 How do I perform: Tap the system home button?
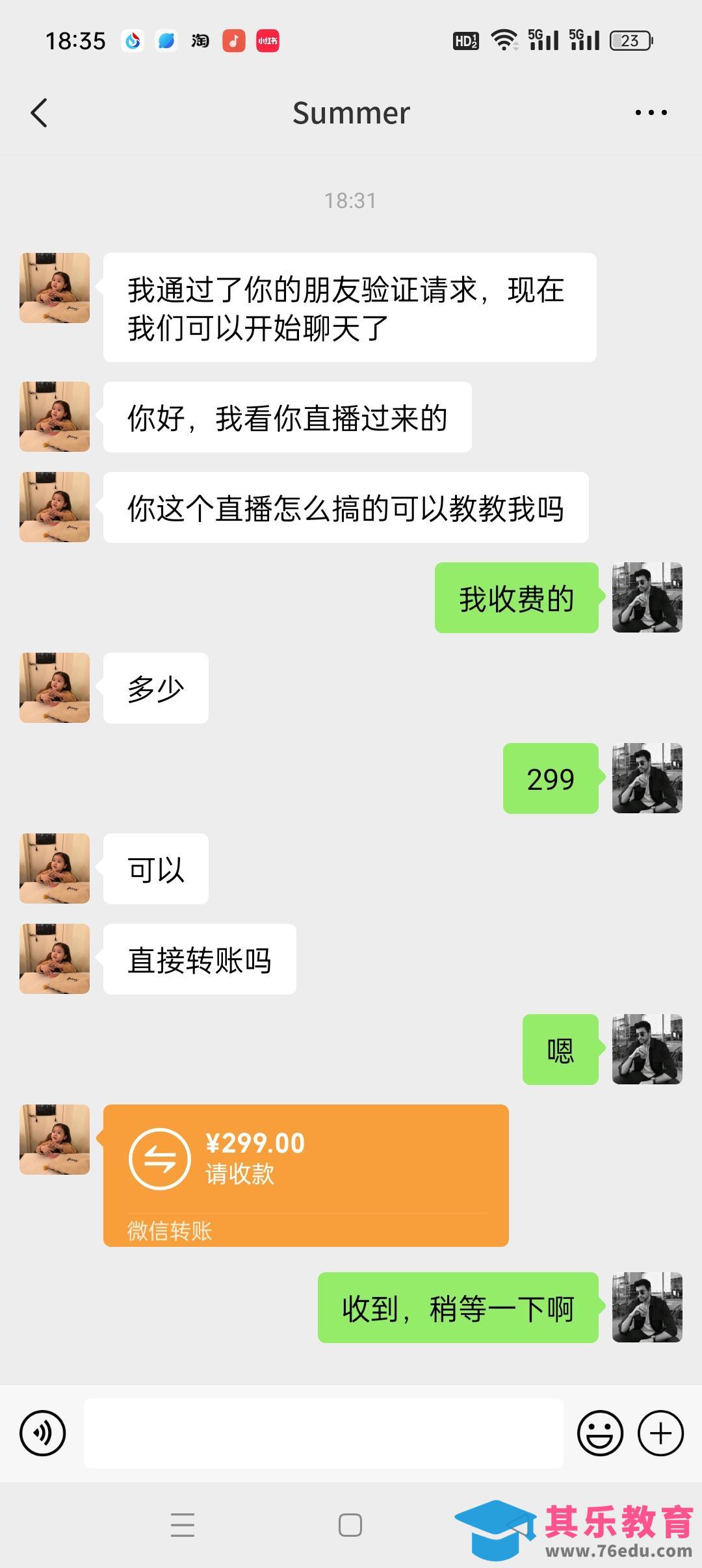click(350, 1525)
